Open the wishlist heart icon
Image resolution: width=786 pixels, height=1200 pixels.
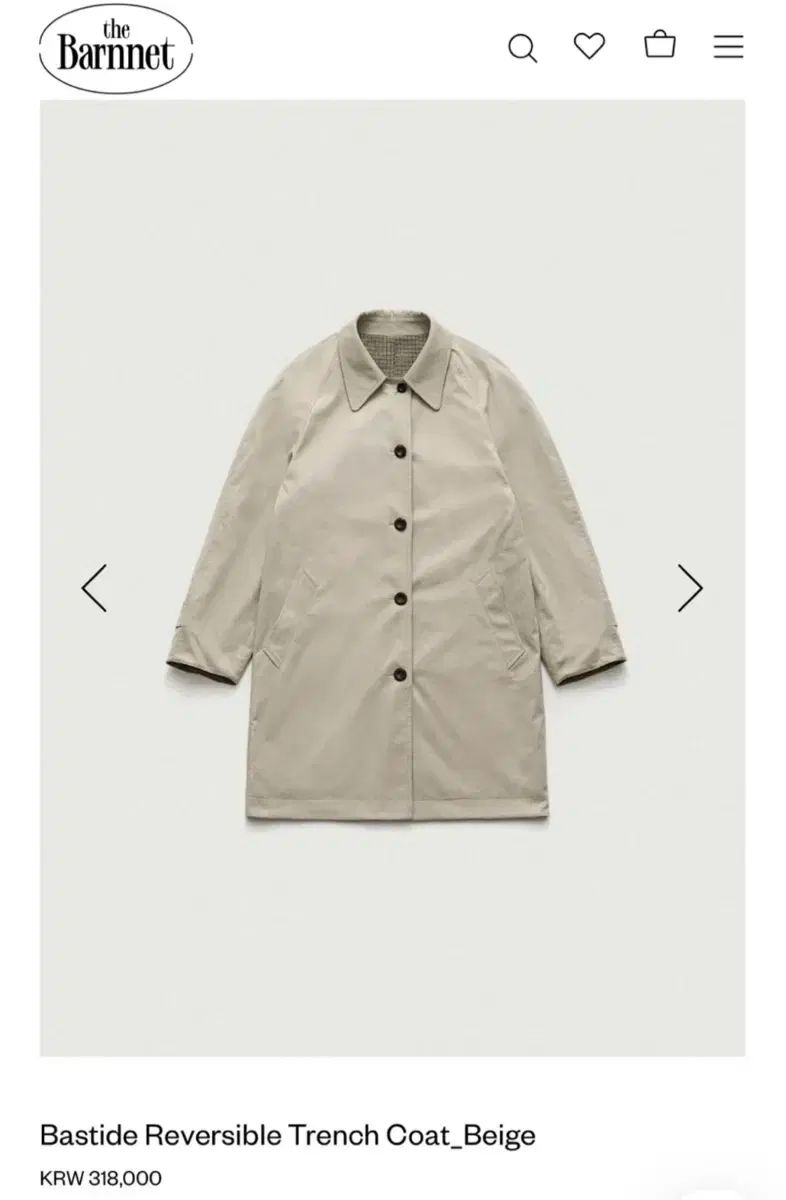tap(589, 46)
